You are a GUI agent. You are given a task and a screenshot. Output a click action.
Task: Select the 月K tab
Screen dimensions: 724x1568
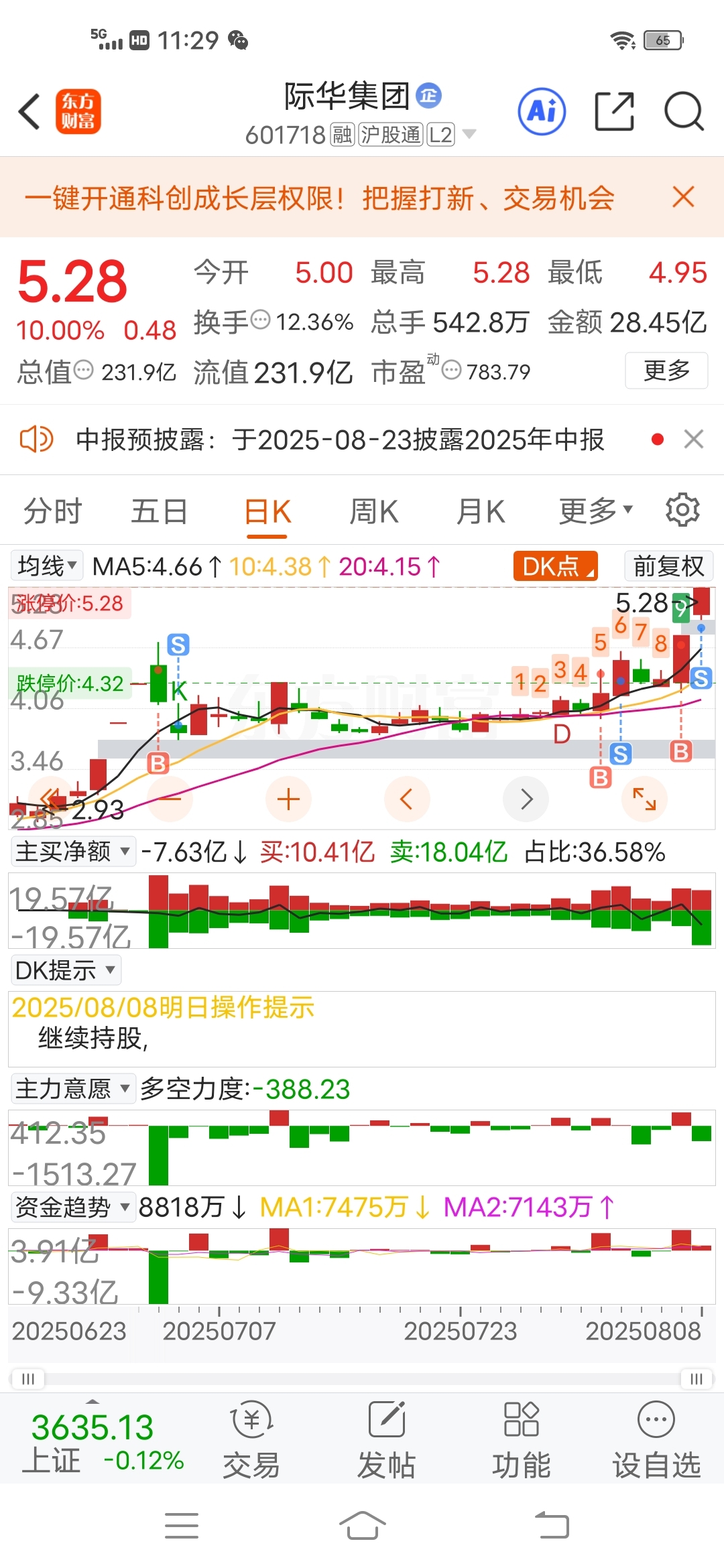click(480, 512)
